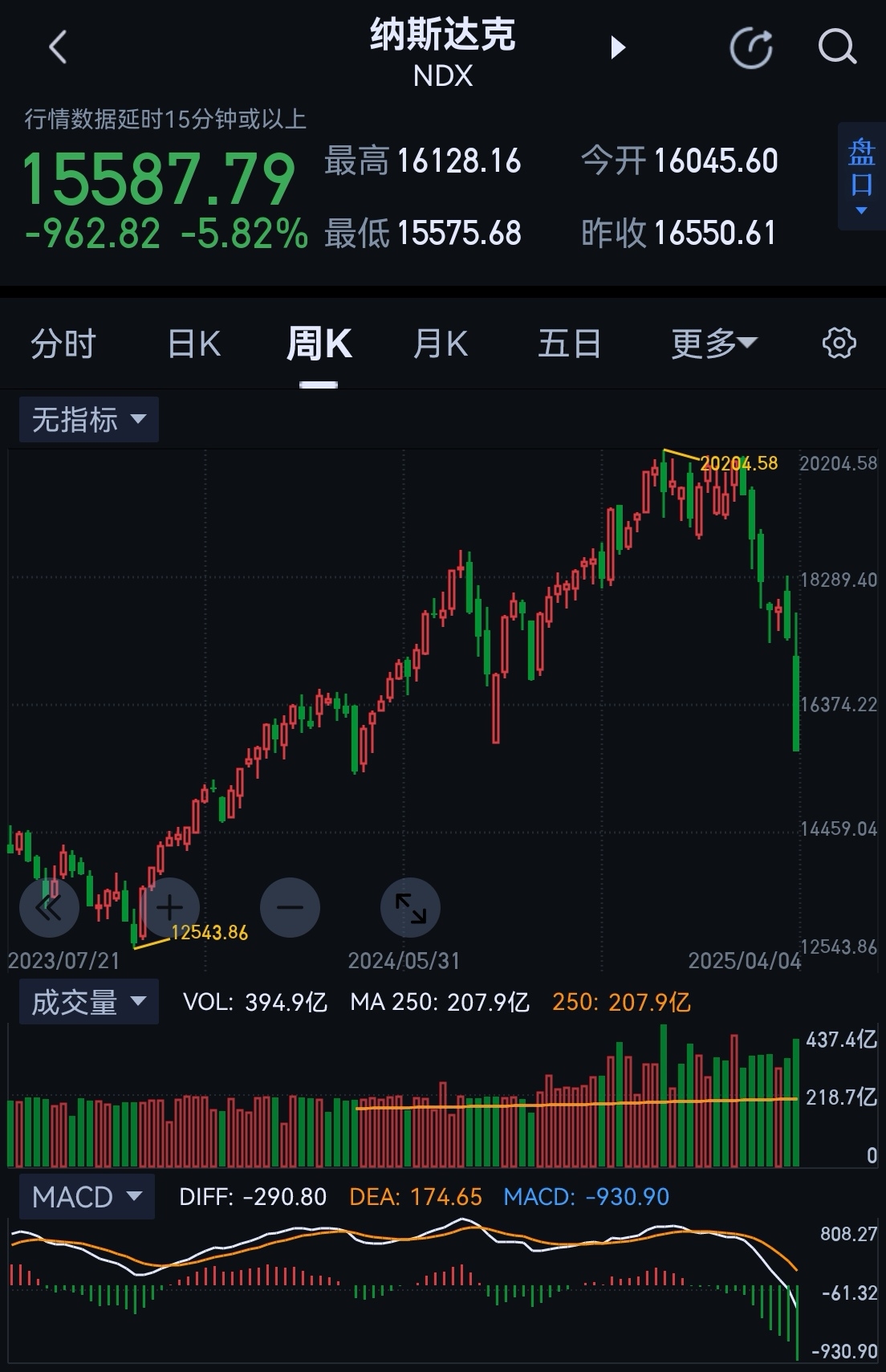The width and height of the screenshot is (886, 1372).
Task: Refresh the NDX quote data
Action: pyautogui.click(x=750, y=47)
